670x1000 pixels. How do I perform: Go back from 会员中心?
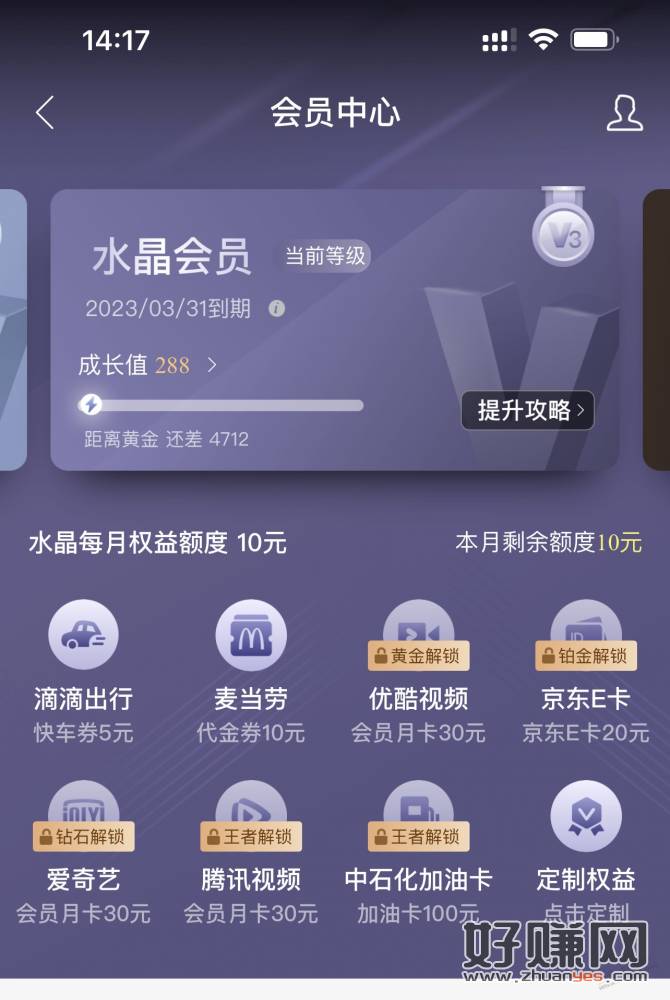(x=45, y=113)
